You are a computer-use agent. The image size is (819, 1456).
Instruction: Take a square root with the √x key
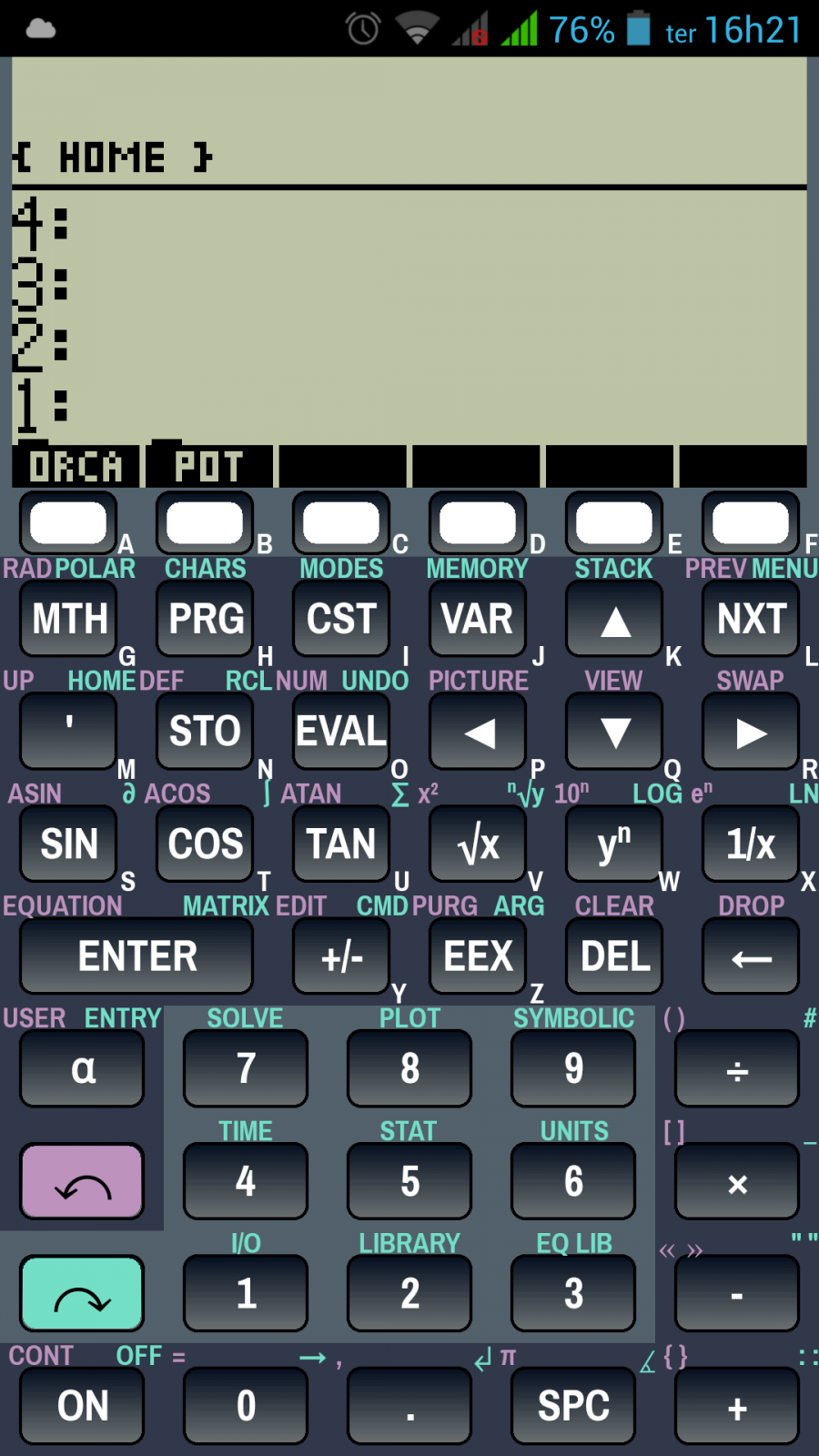478,844
